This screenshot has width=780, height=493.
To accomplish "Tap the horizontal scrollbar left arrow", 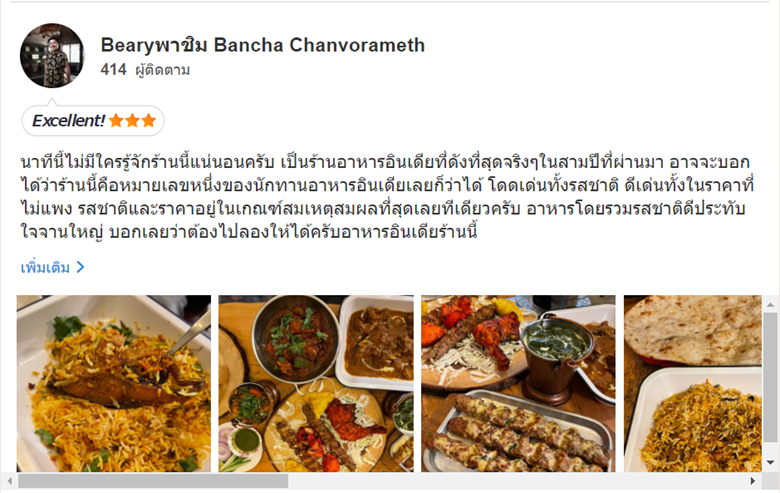I will coord(9,482).
